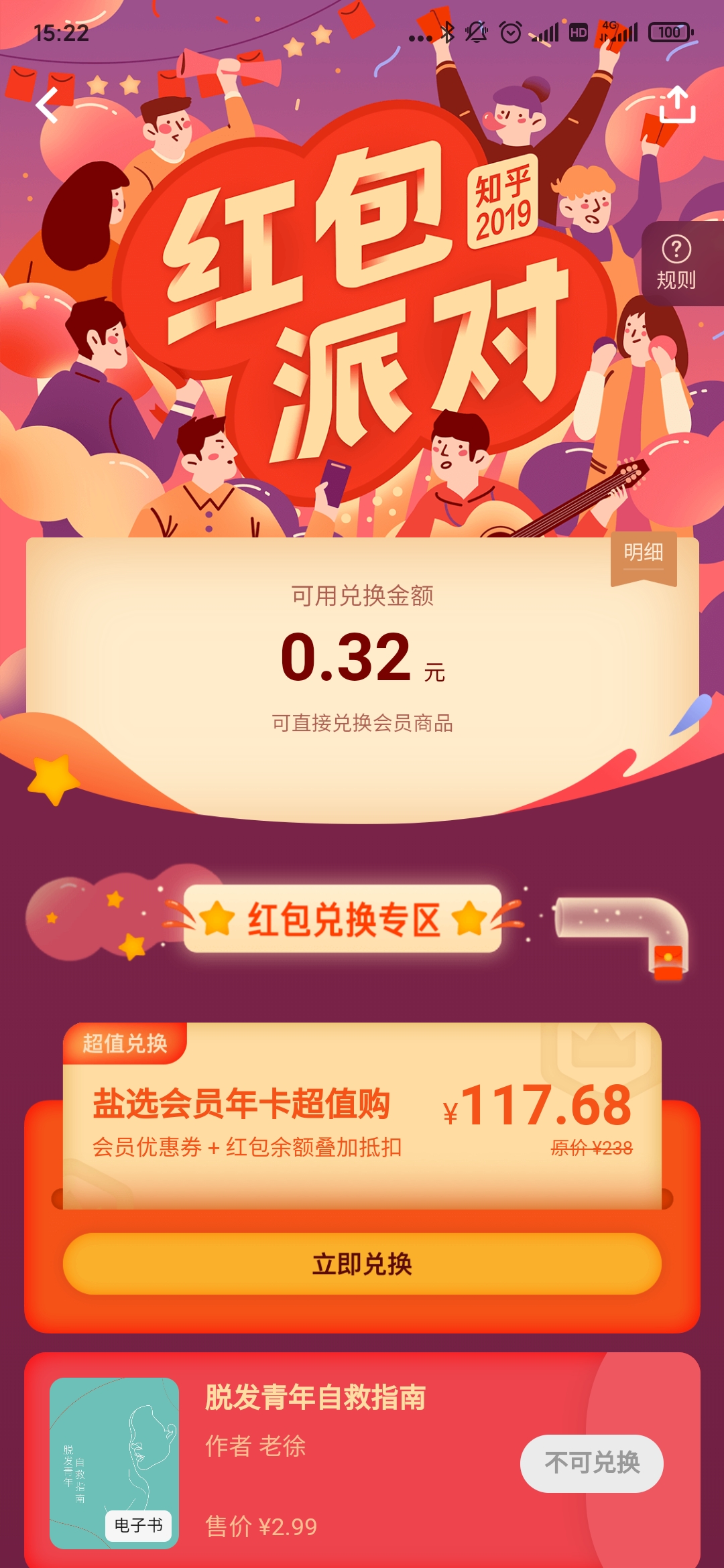Tap 立即兑换 to redeem the membership card
This screenshot has height=1568, width=724.
pos(362,1264)
